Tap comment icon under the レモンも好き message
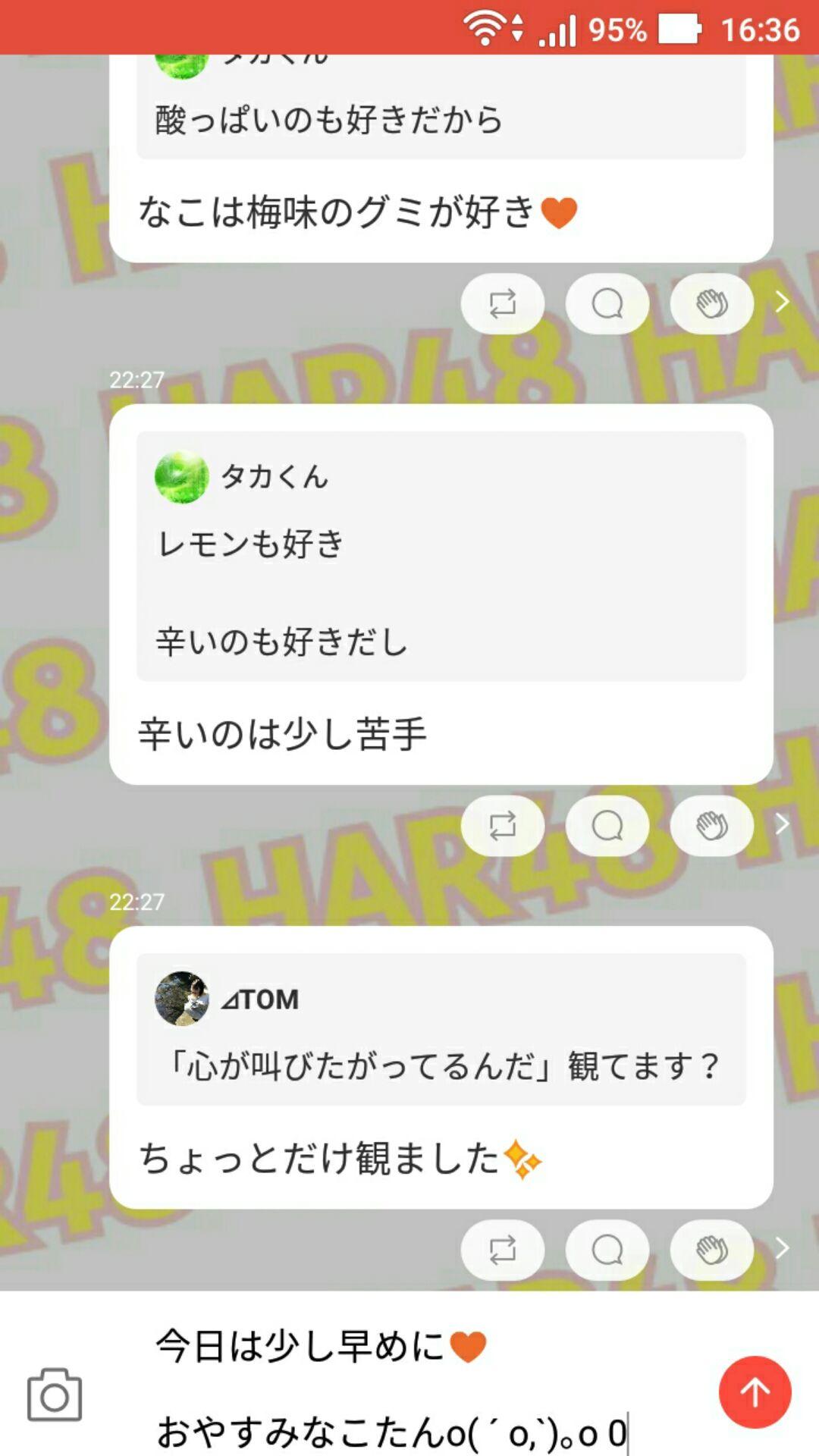The image size is (819, 1456). point(607,827)
